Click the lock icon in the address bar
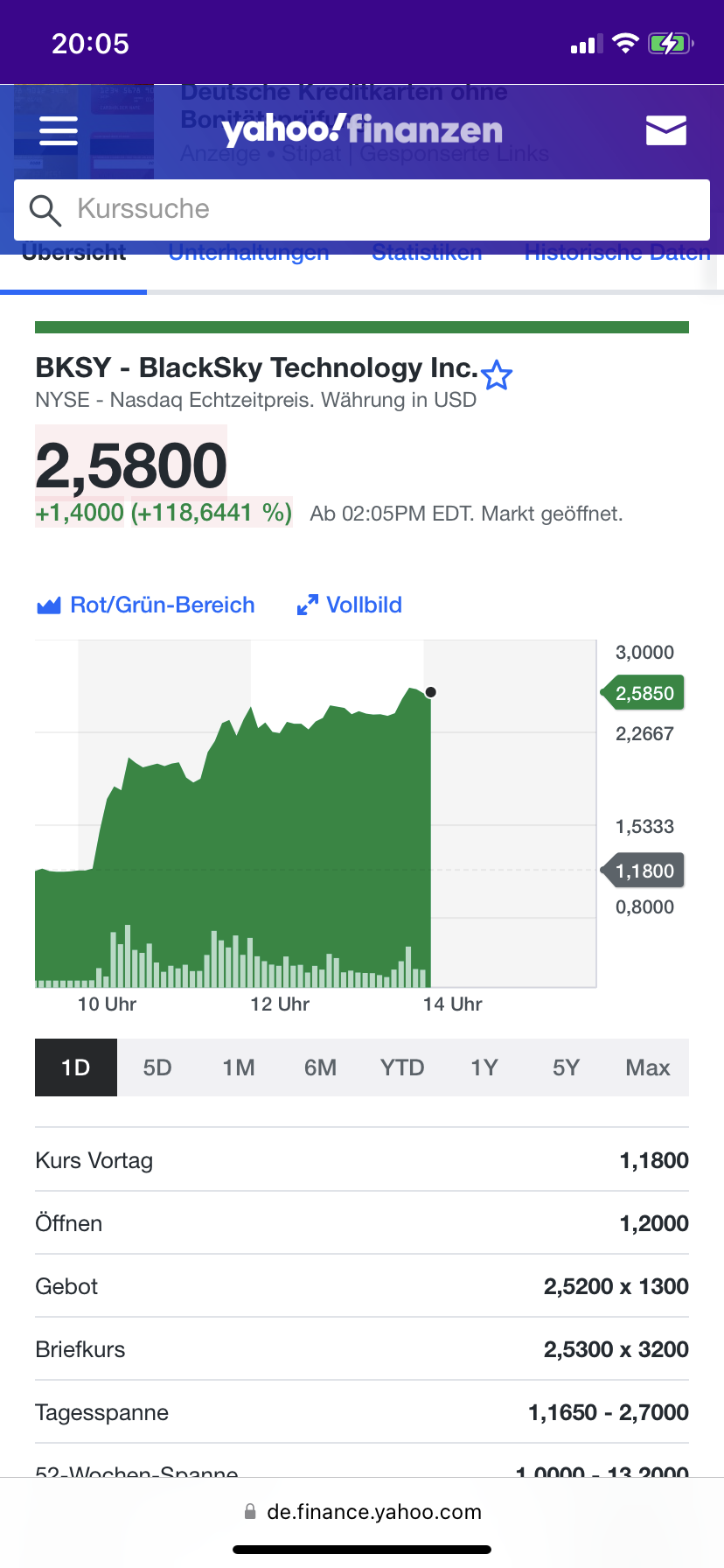The image size is (724, 1568). 249,1511
